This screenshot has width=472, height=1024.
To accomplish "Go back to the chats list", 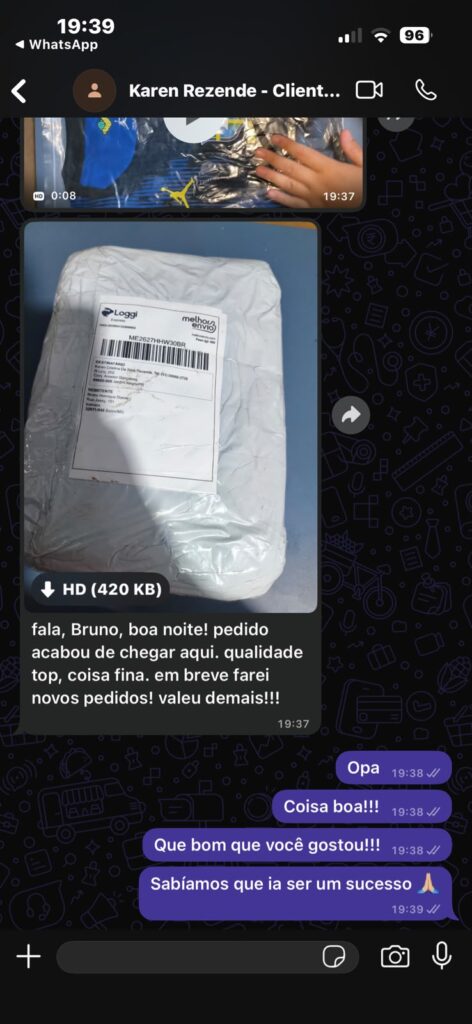I will (x=20, y=91).
